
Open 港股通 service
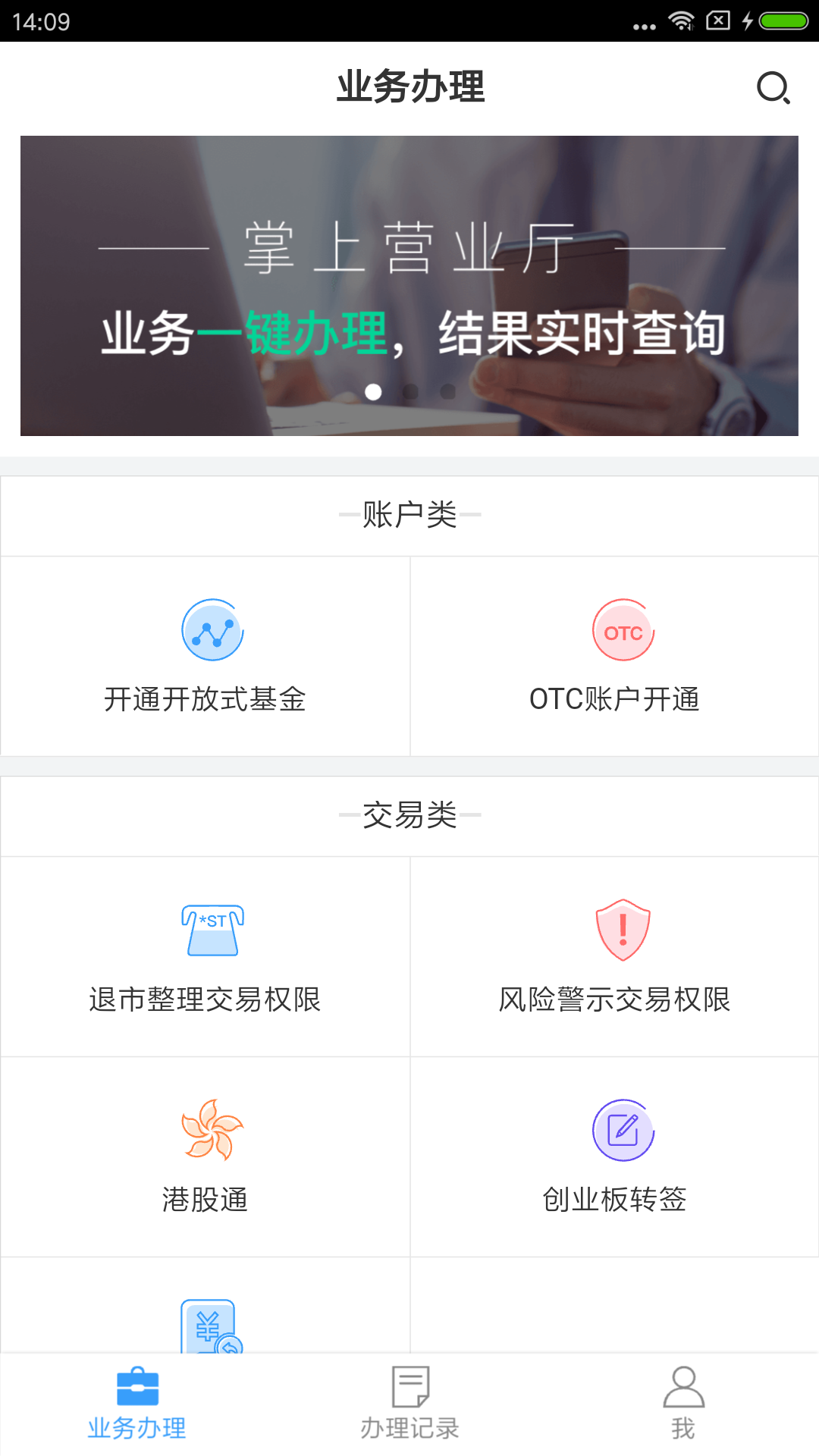click(206, 1157)
